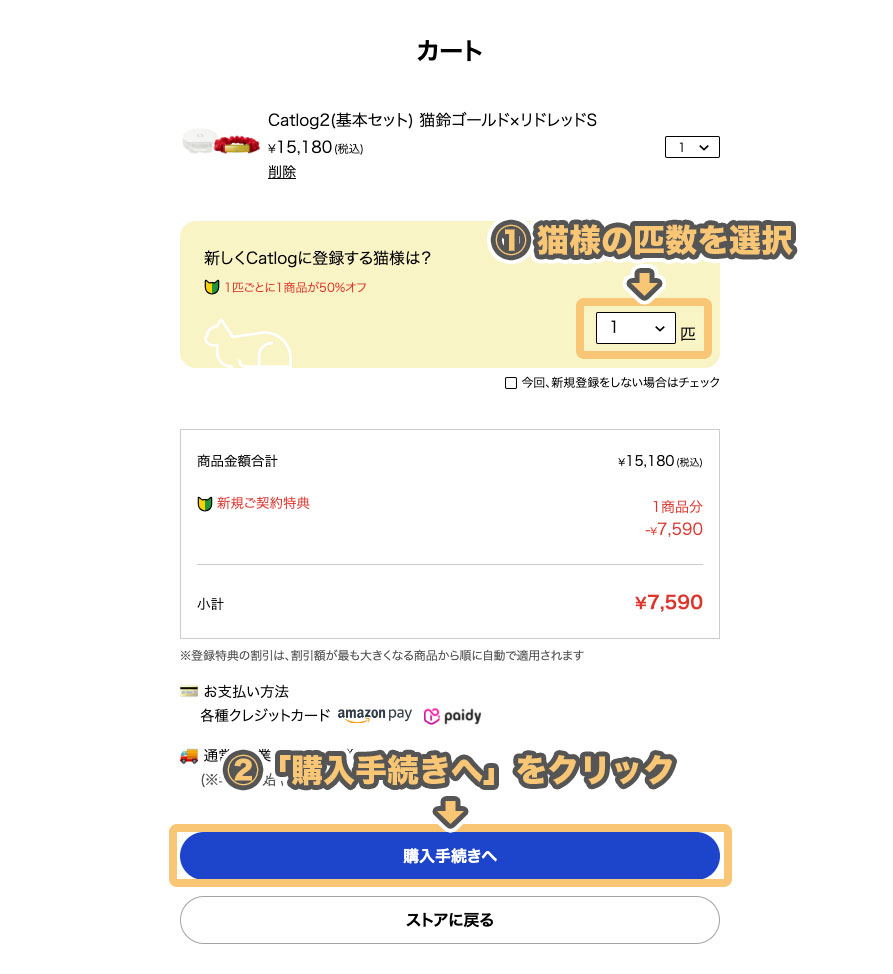Tap the ストアに戻る button
Screen dimensions: 893x974
(450, 920)
